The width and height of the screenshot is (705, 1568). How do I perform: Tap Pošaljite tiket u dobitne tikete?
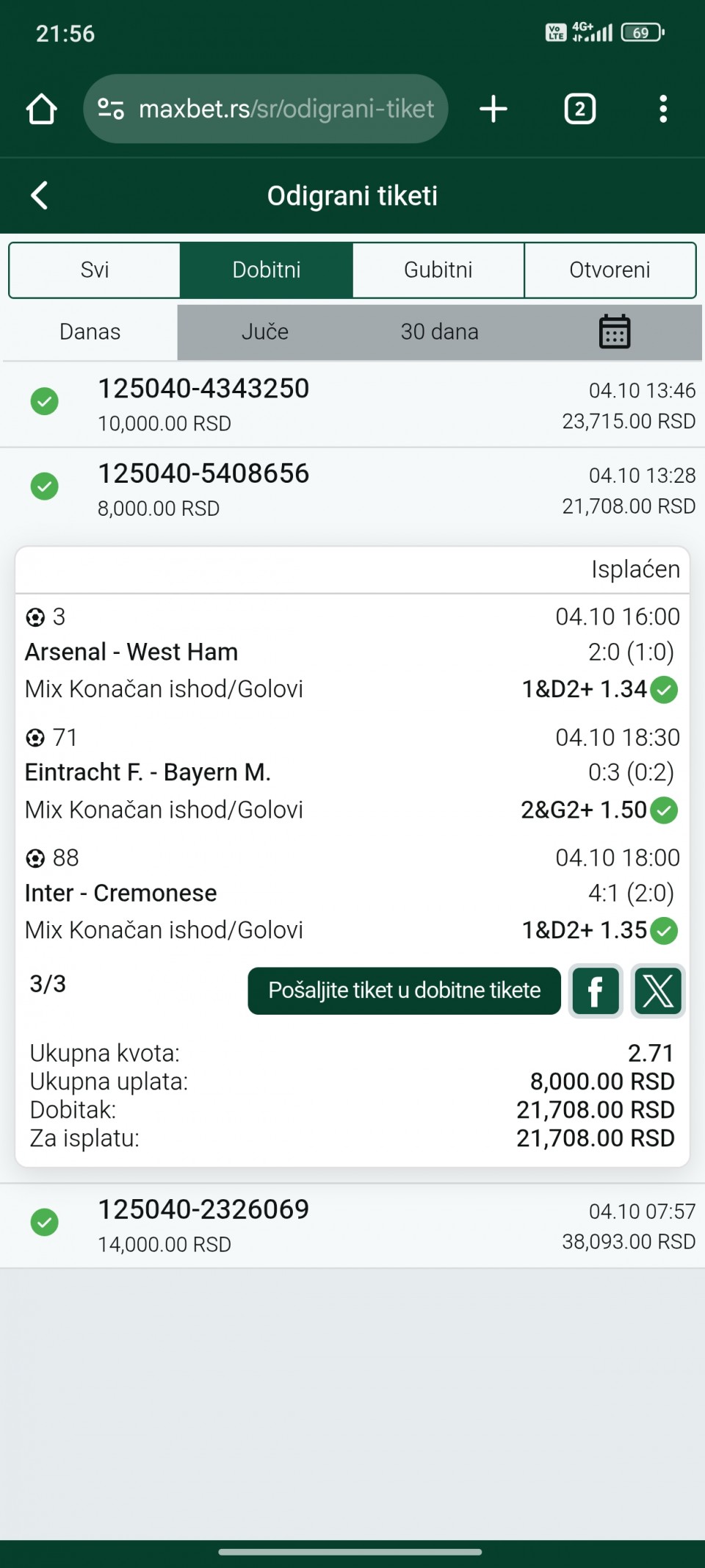tap(404, 990)
